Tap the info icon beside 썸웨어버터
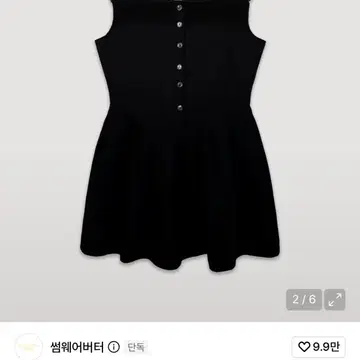Screen dimensions: 360x360 coord(114,347)
